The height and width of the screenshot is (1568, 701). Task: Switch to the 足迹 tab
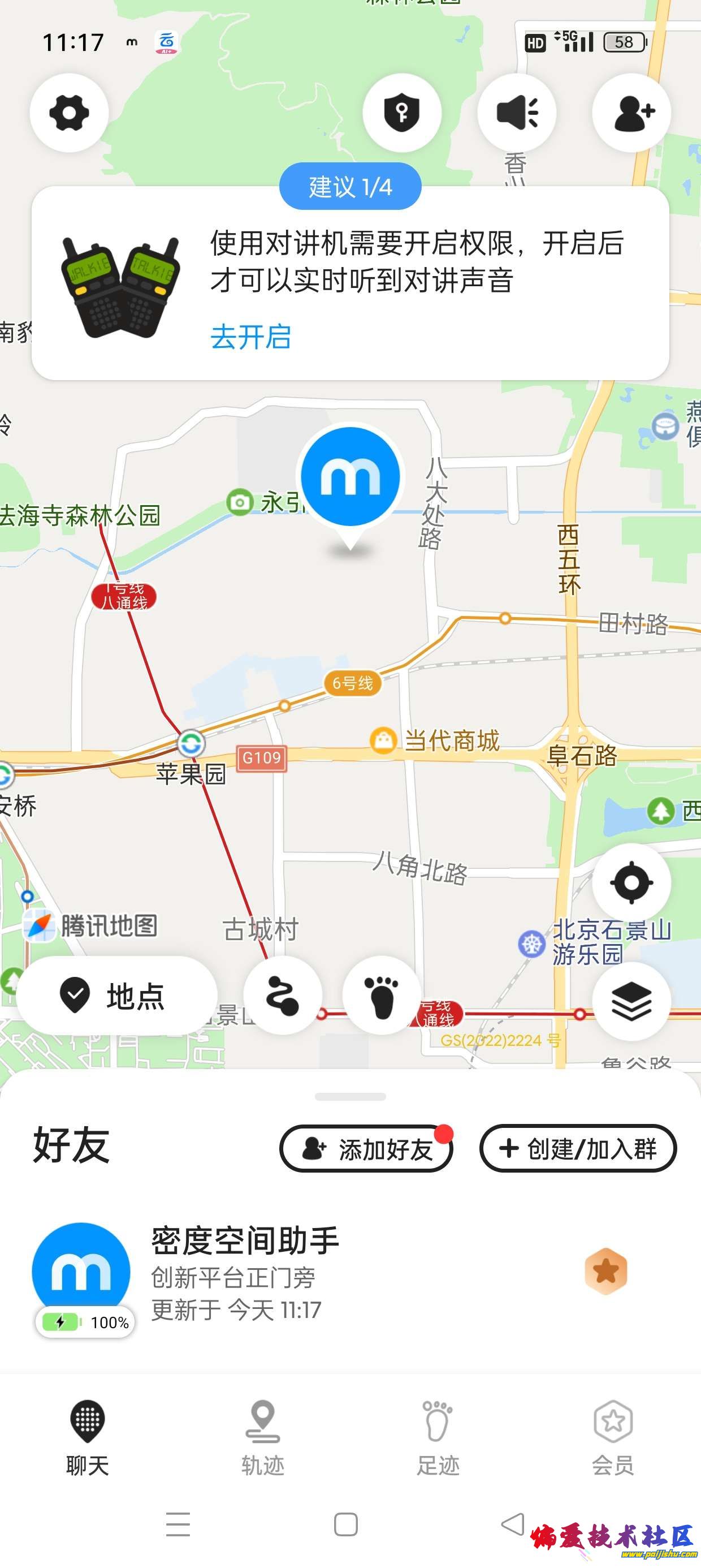pyautogui.click(x=438, y=1438)
